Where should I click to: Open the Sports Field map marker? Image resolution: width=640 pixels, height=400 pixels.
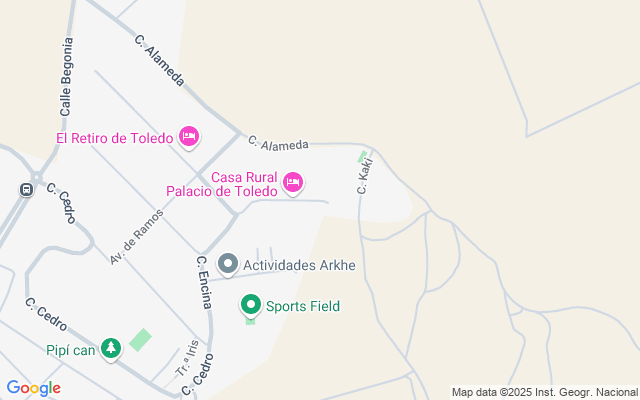[250, 305]
